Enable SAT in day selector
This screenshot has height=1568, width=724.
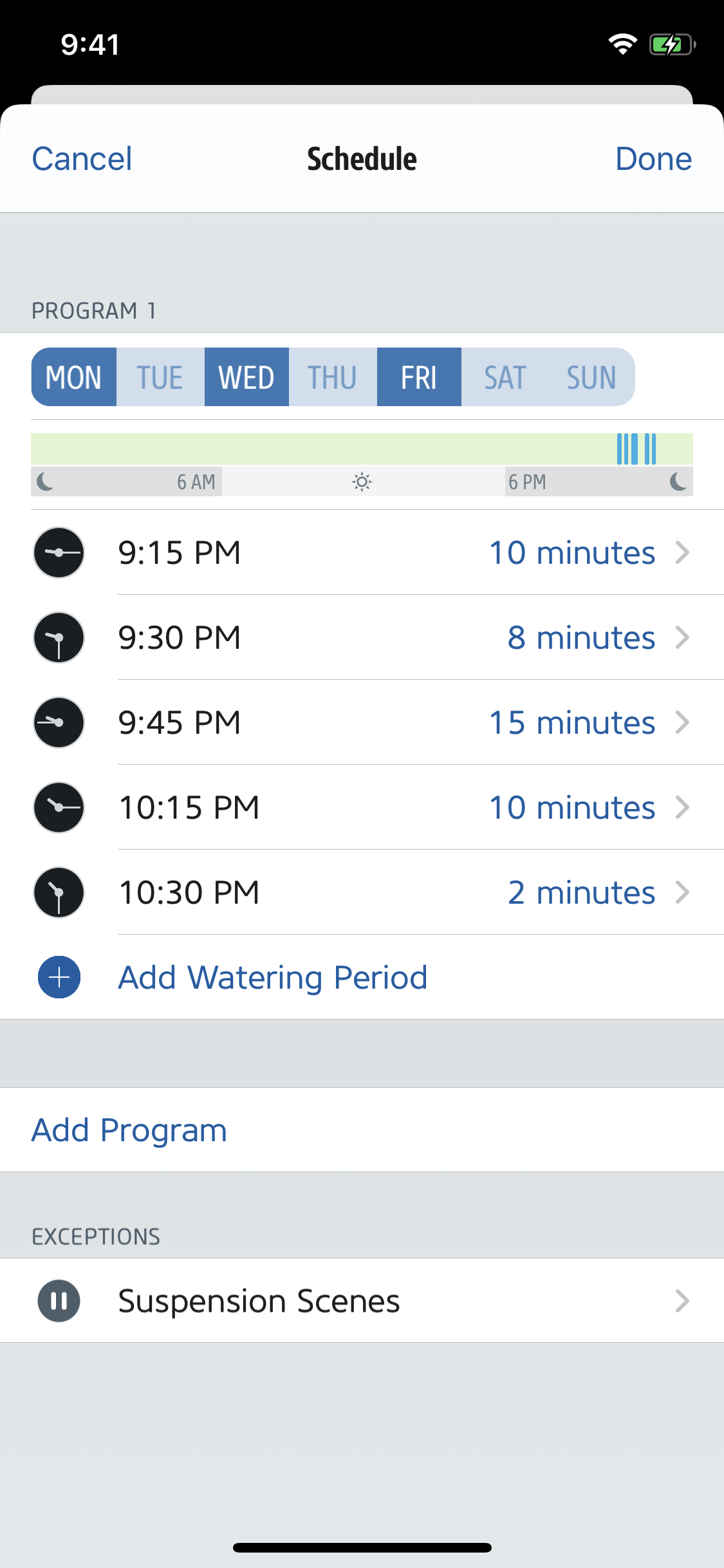click(505, 377)
